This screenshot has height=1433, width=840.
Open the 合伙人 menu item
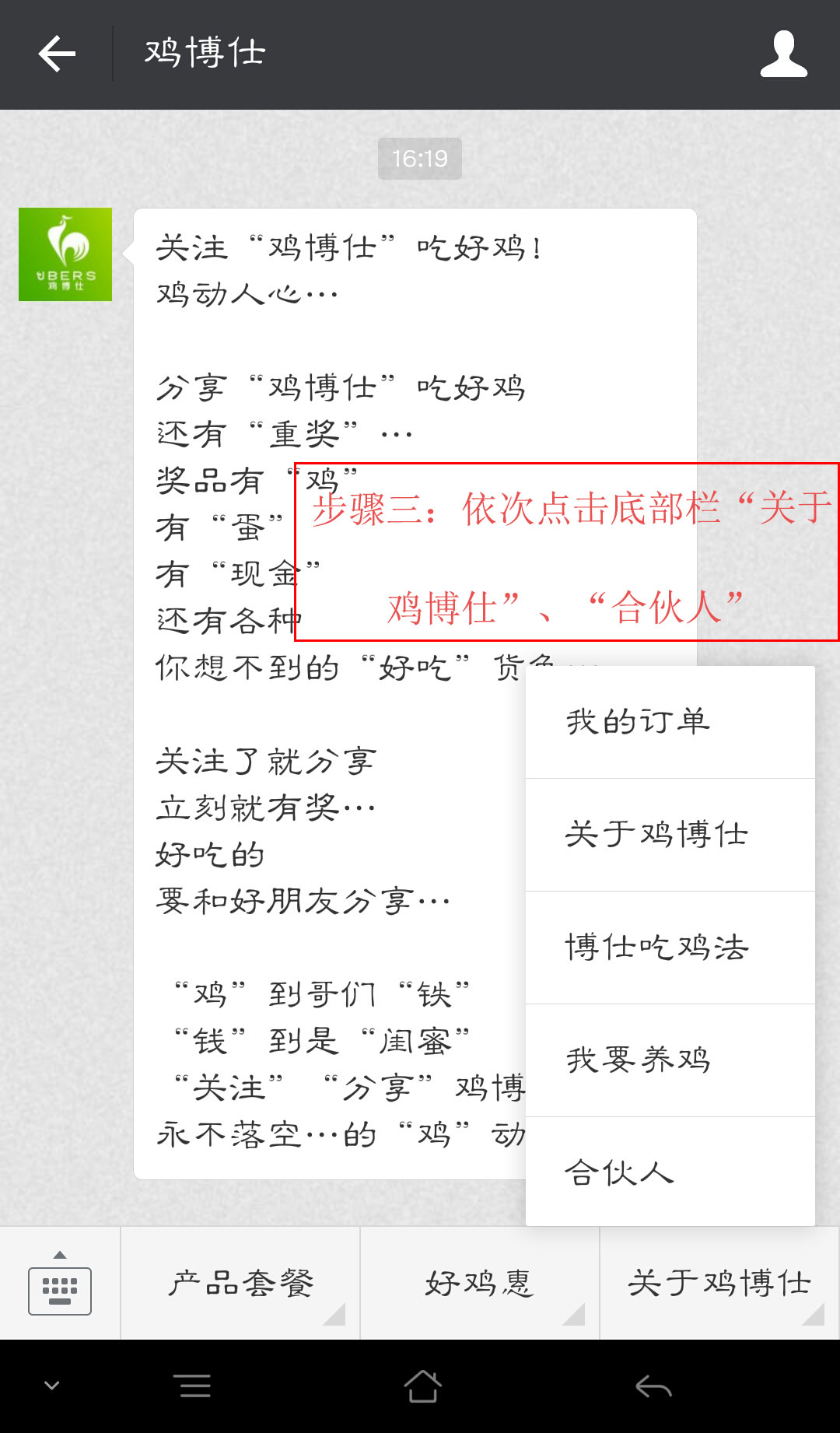click(x=670, y=1172)
